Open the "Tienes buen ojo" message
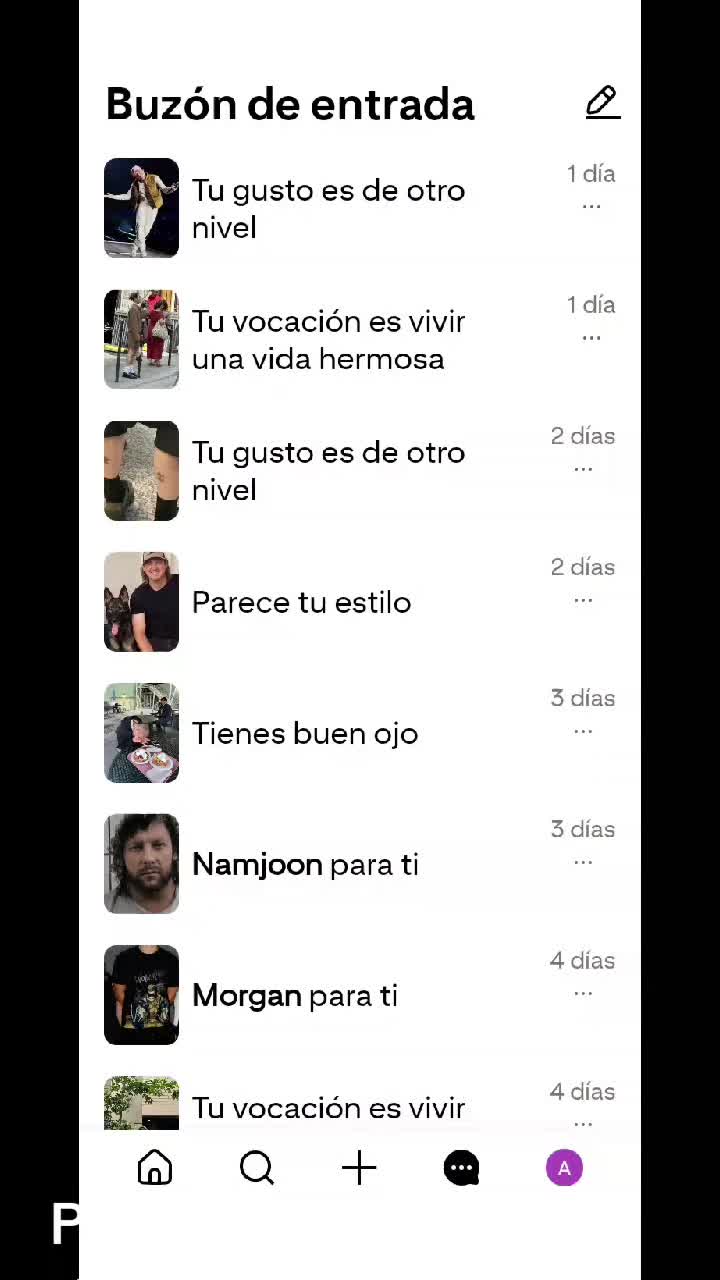Viewport: 720px width, 1280px height. pos(360,733)
